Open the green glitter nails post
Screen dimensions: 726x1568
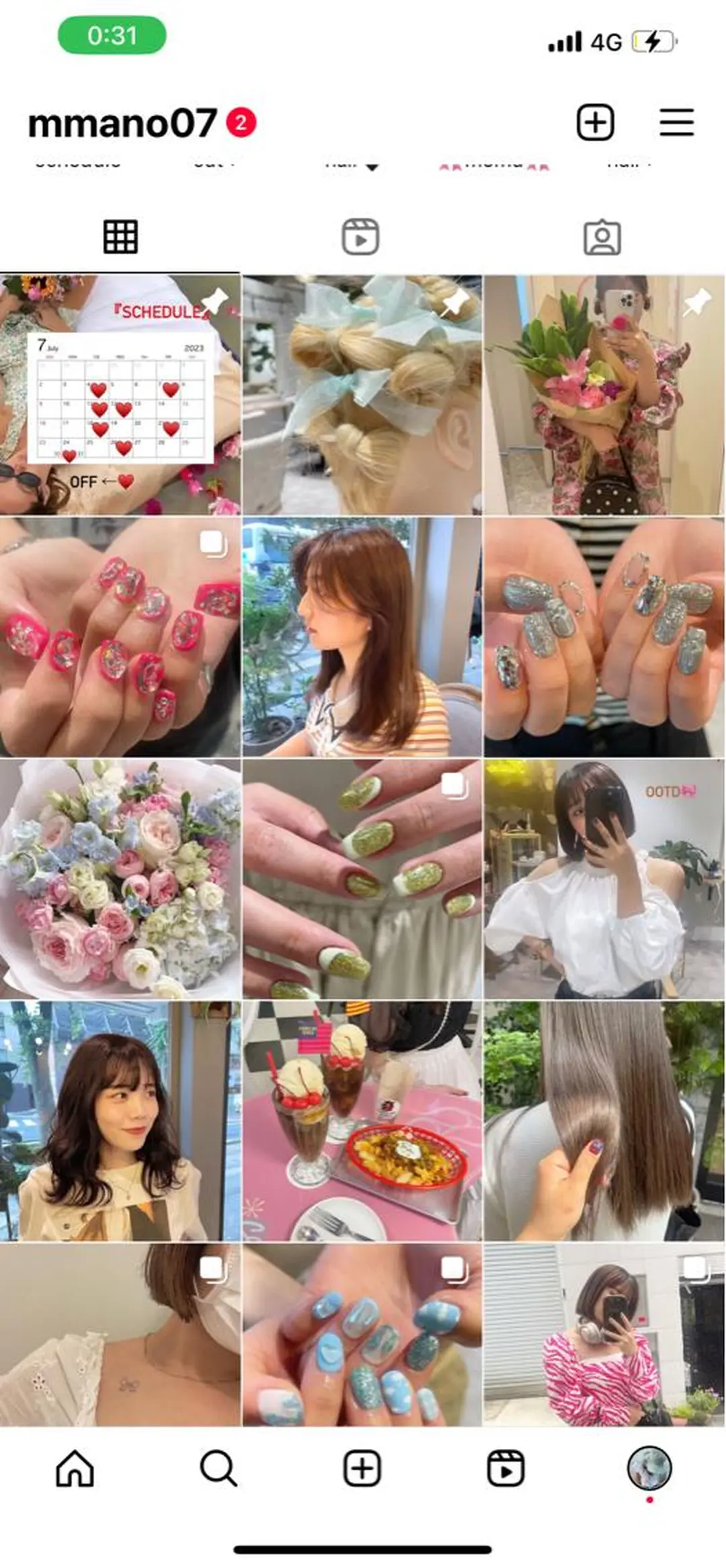pos(362,879)
